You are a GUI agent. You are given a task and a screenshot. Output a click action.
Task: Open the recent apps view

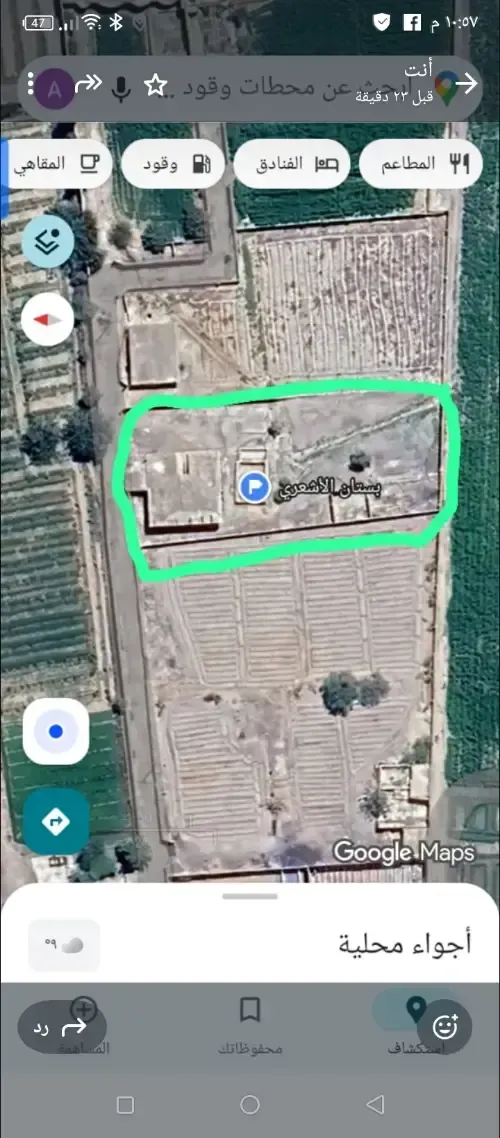[x=125, y=1105]
